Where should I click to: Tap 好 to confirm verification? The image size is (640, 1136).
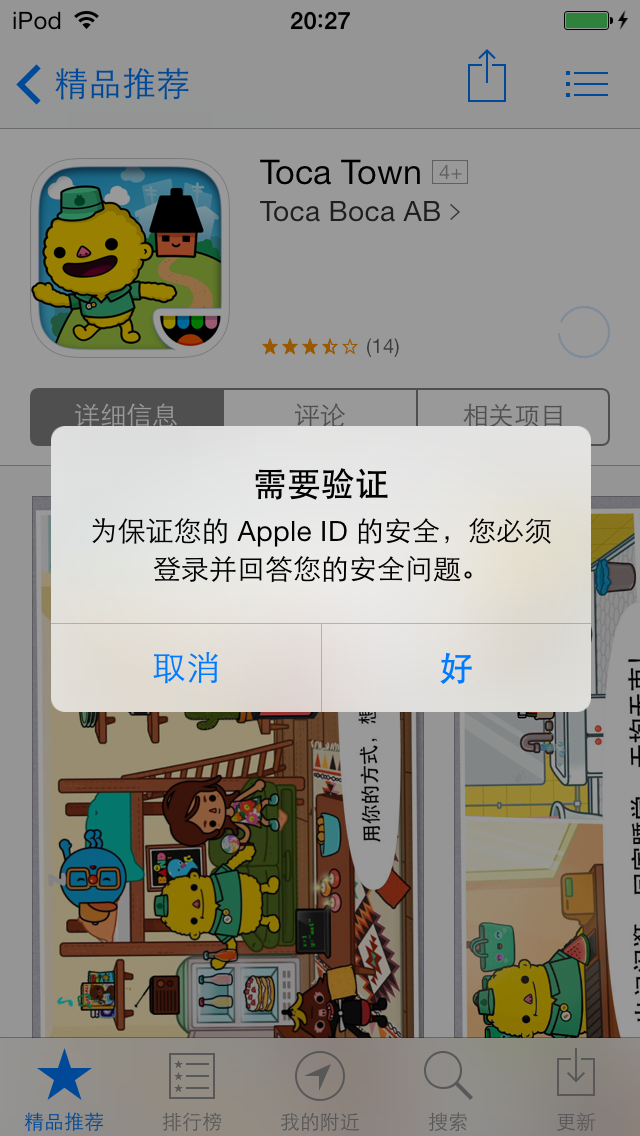pos(456,668)
